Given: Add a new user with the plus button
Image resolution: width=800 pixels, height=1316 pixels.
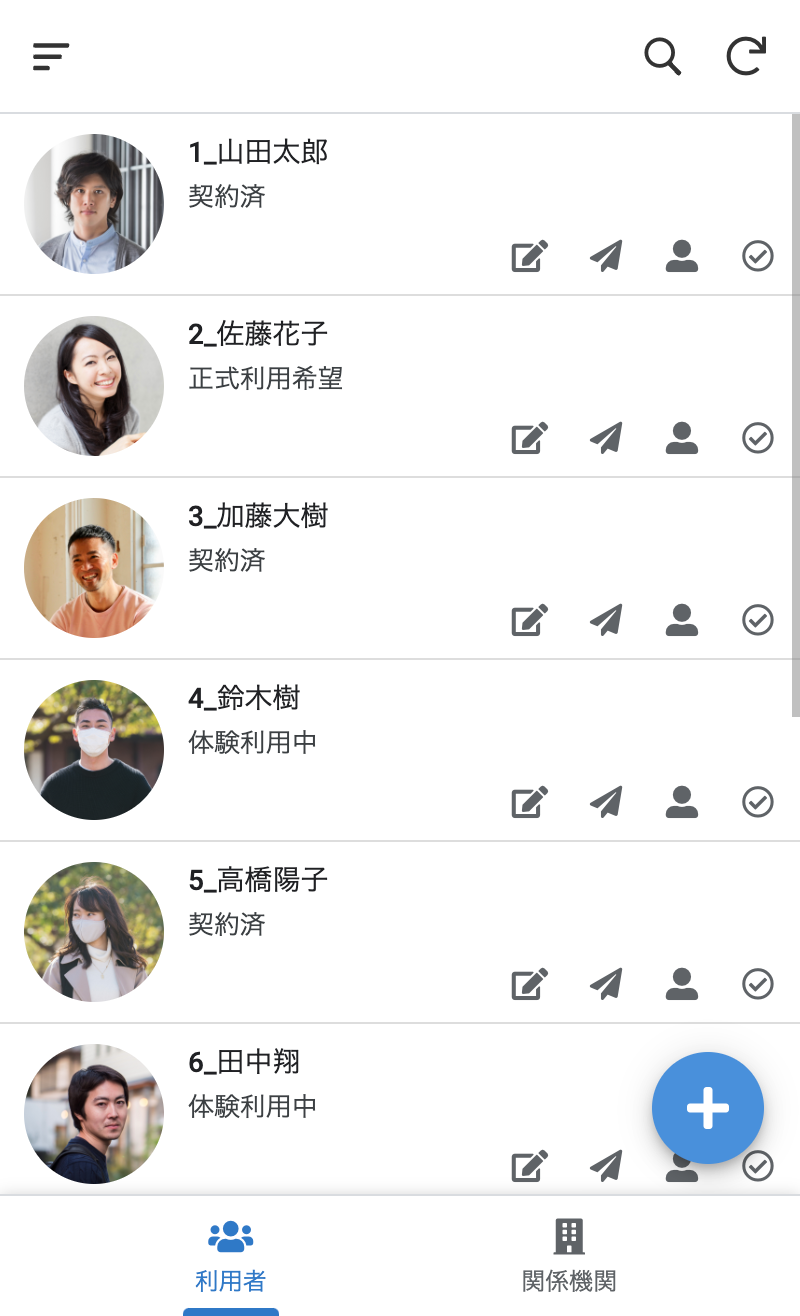Looking at the screenshot, I should [708, 1108].
